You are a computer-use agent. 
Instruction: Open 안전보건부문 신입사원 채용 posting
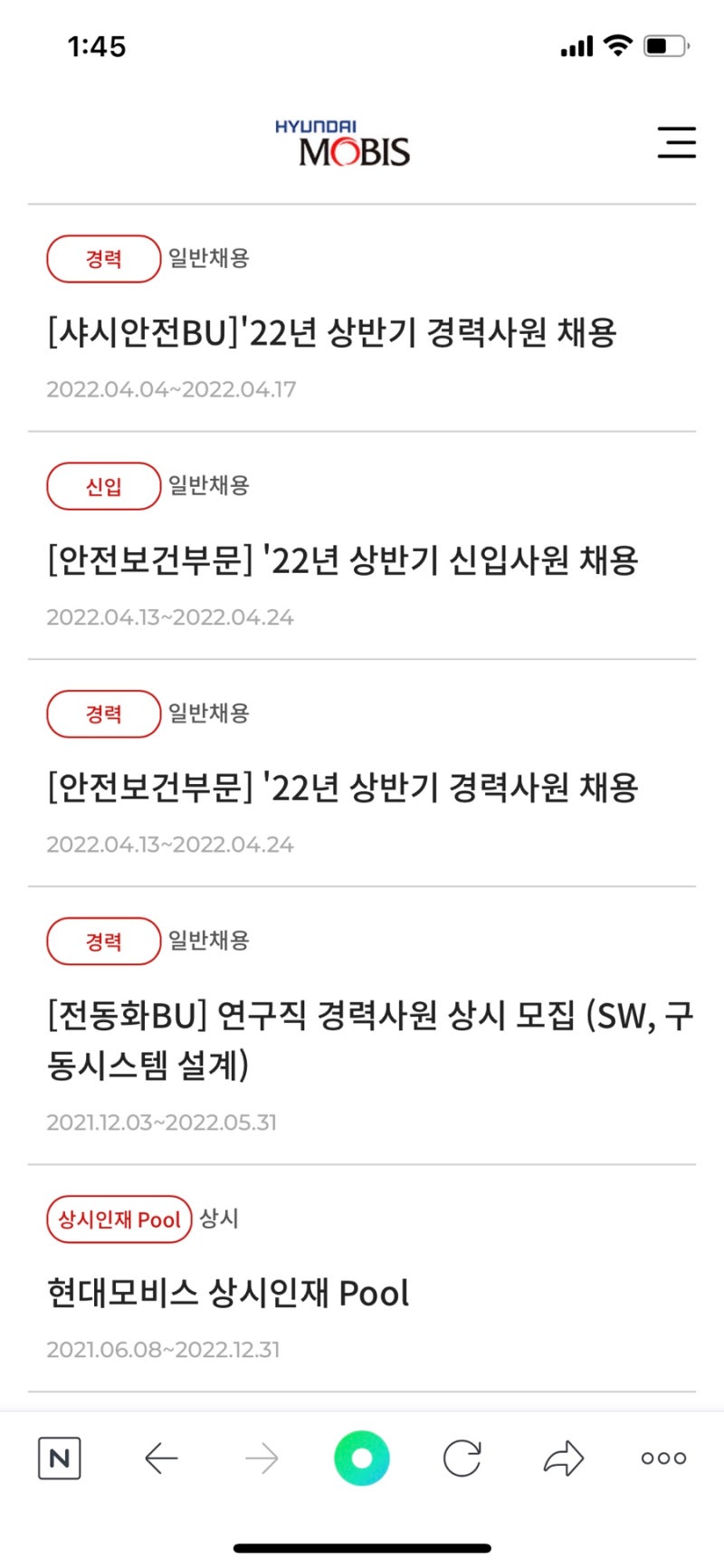[343, 560]
